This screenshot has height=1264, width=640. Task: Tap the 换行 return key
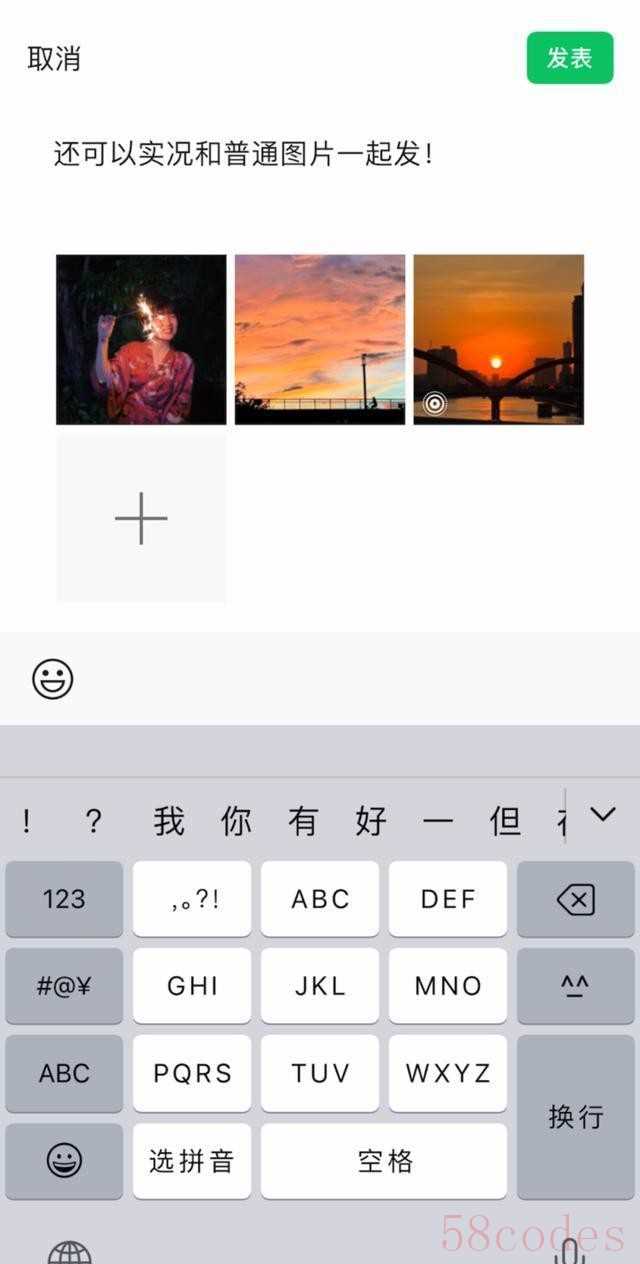[x=576, y=1116]
